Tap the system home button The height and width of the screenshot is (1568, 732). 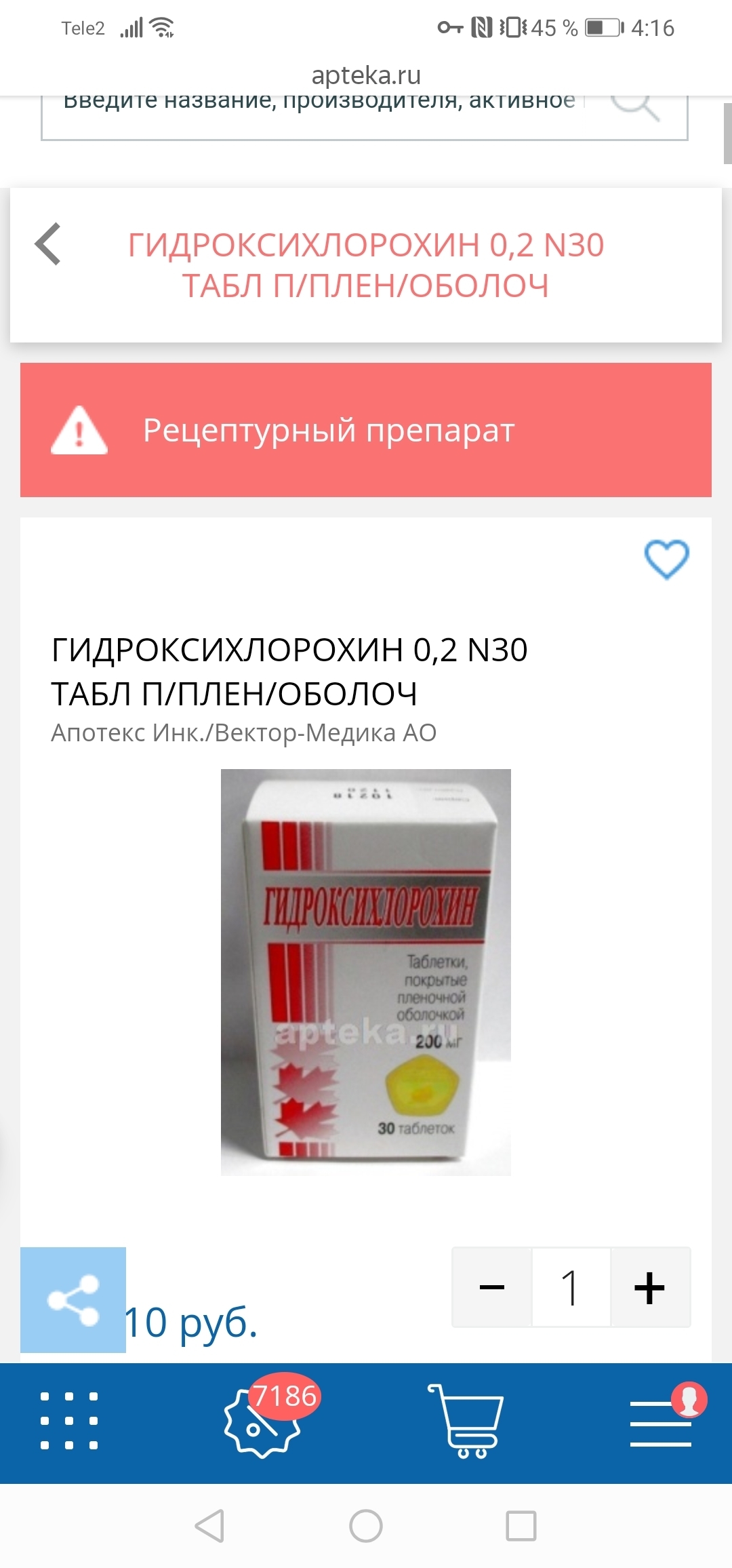[366, 1527]
